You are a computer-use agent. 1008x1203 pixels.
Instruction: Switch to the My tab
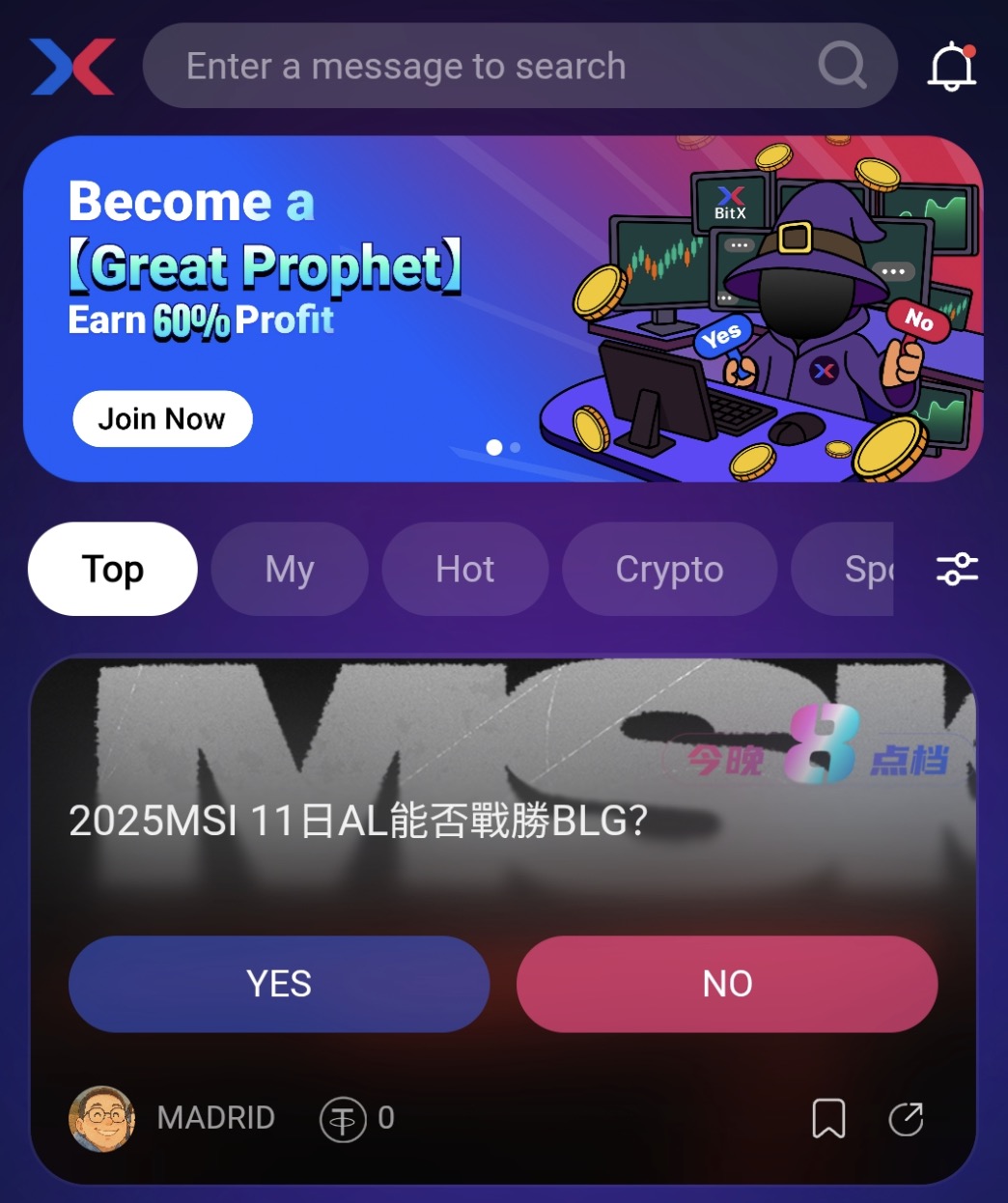290,570
